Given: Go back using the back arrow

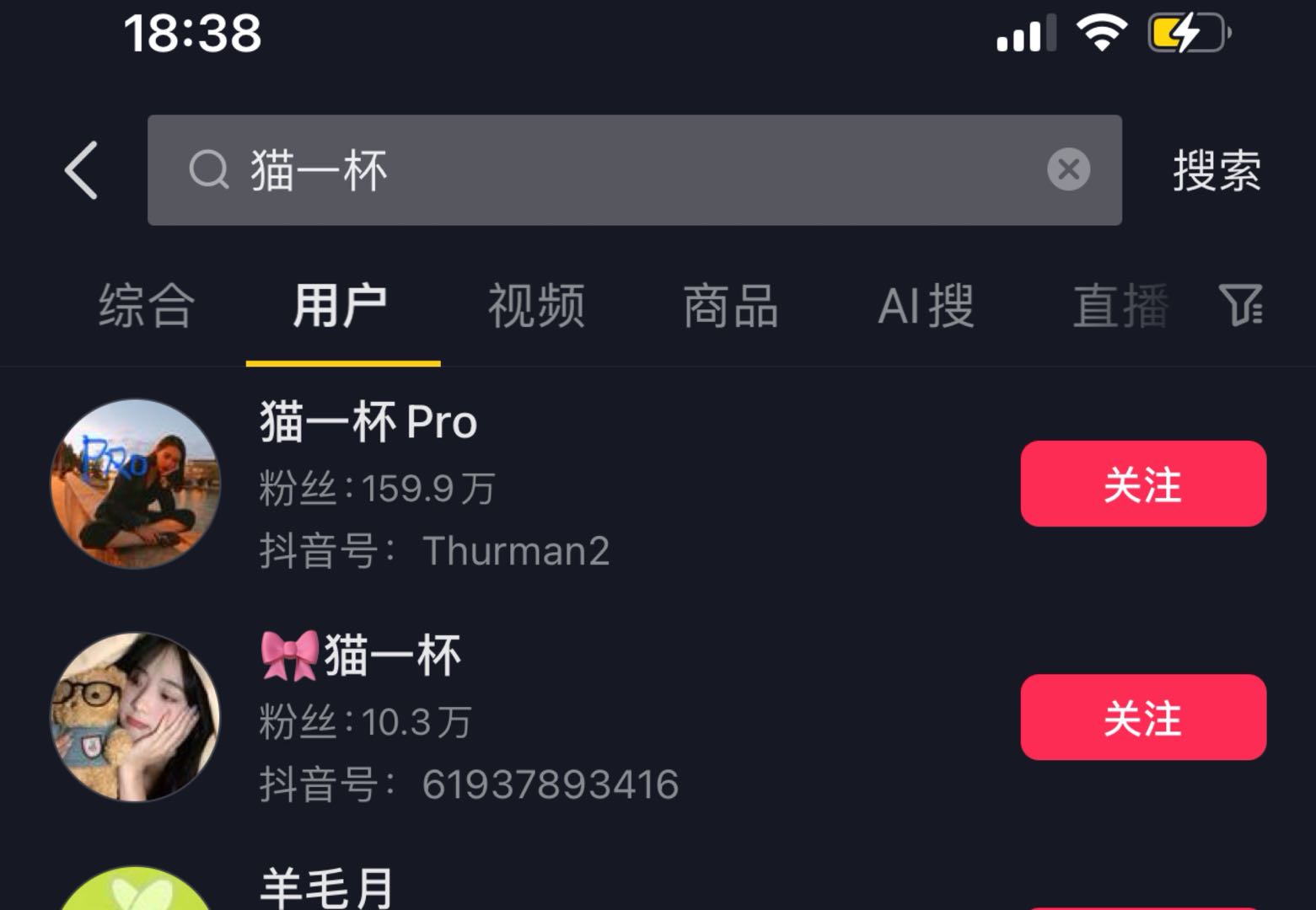Looking at the screenshot, I should tap(82, 170).
